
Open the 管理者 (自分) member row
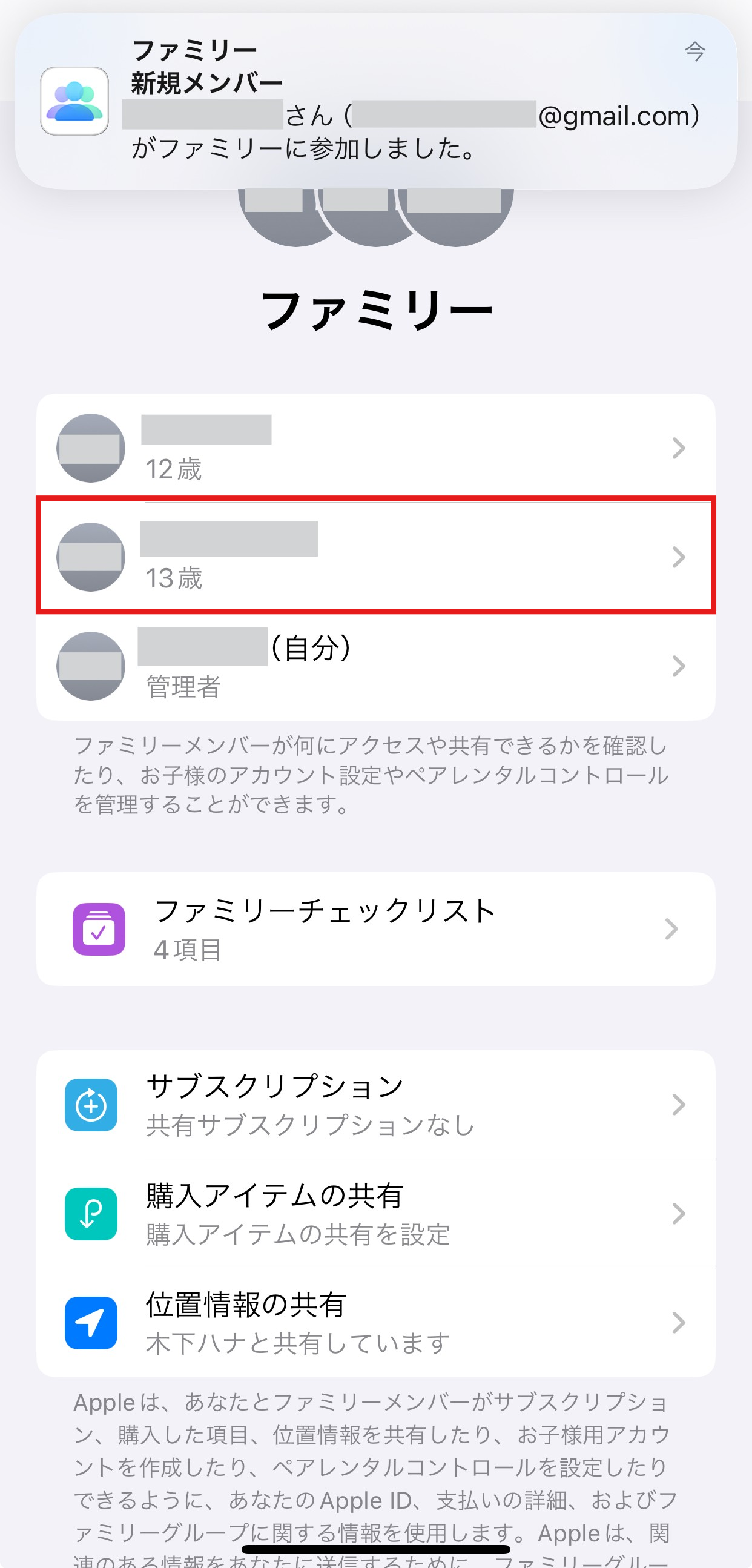[376, 666]
